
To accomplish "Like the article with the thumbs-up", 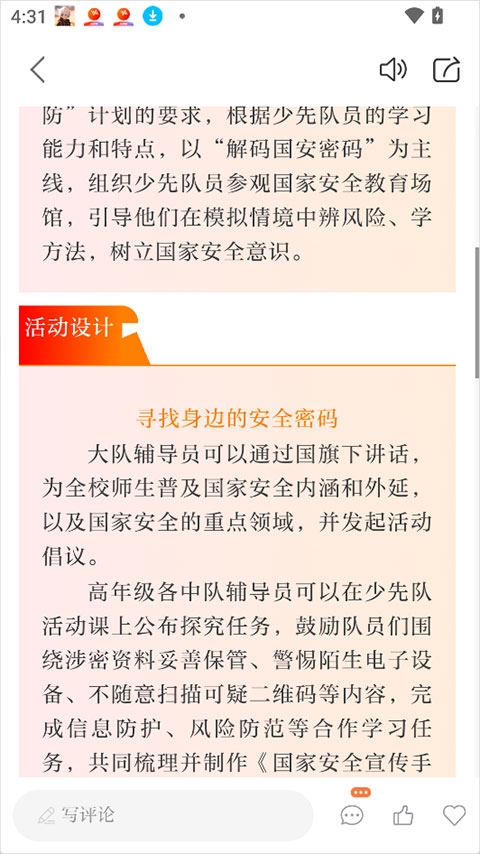I will tap(403, 815).
